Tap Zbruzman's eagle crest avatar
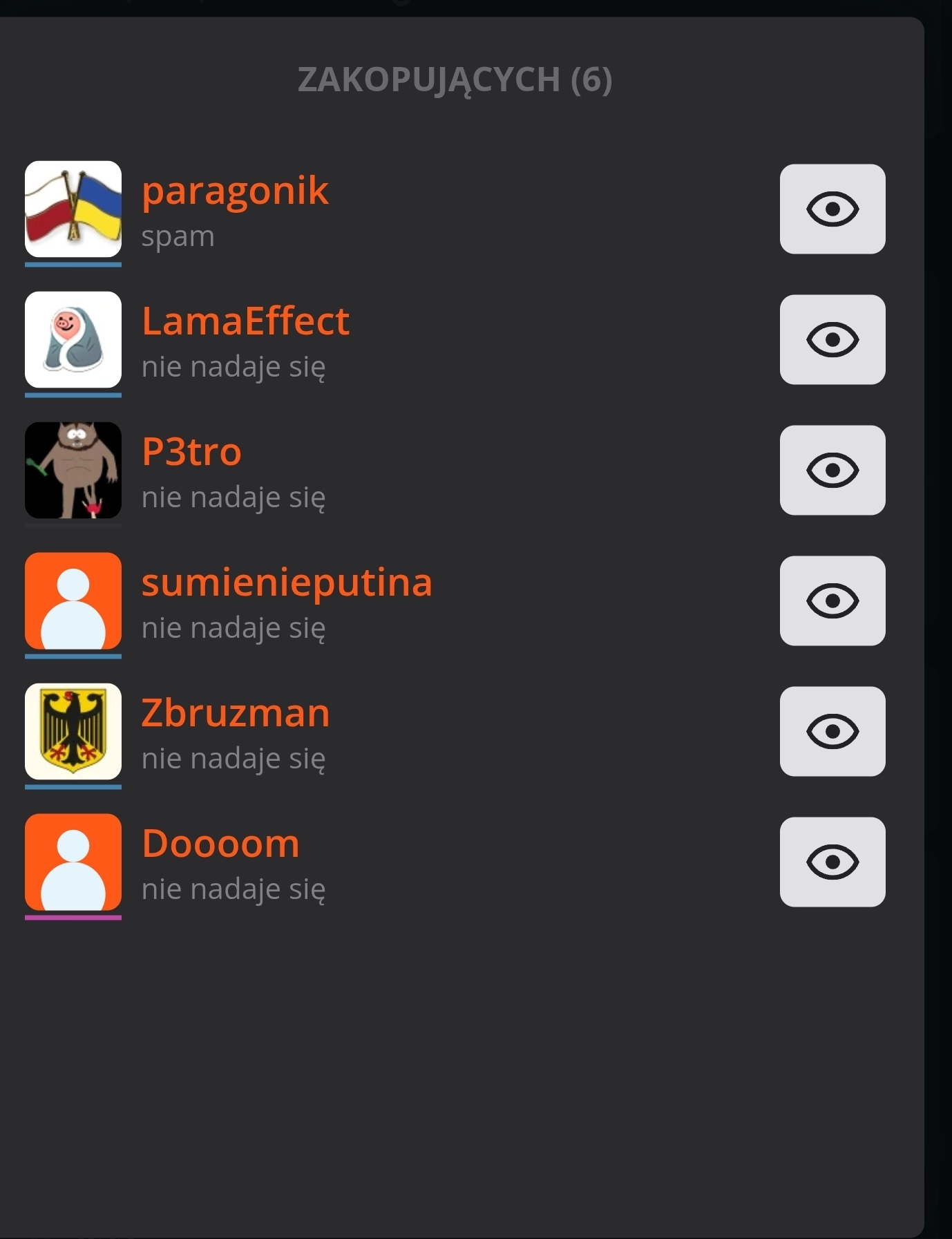Viewport: 952px width, 1239px height. click(x=73, y=731)
